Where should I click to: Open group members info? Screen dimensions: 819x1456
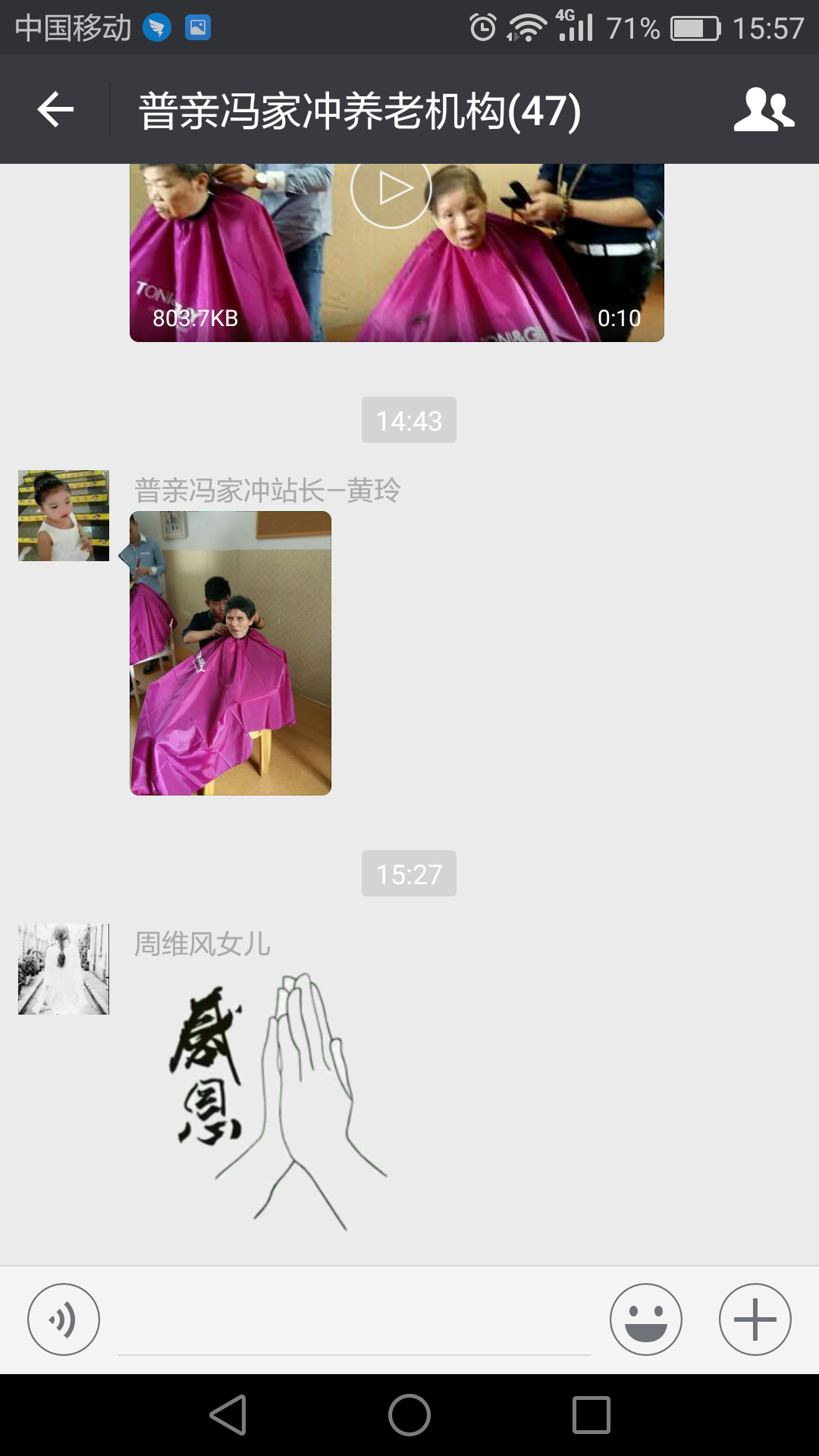764,110
